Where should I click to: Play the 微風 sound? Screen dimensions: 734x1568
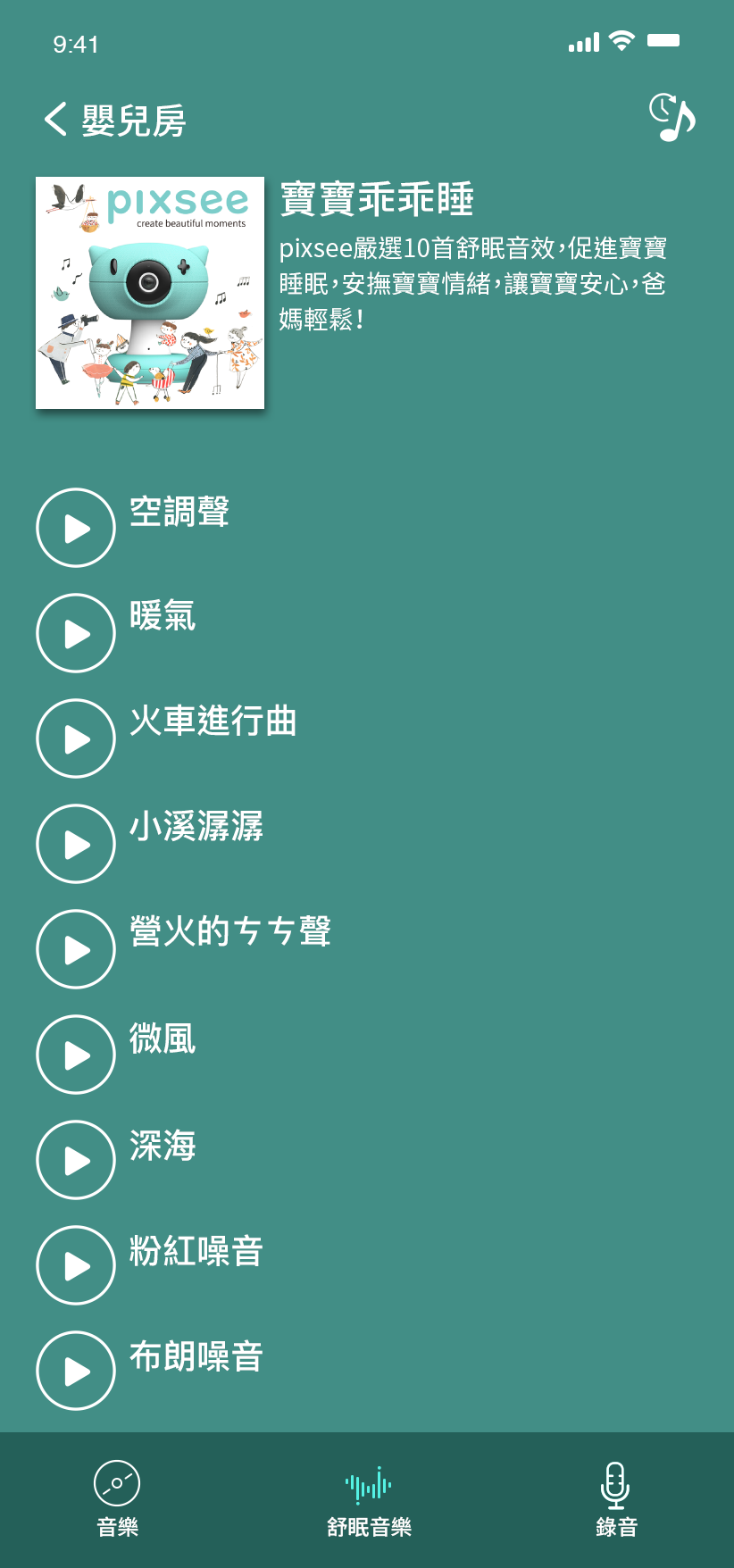coord(76,1055)
